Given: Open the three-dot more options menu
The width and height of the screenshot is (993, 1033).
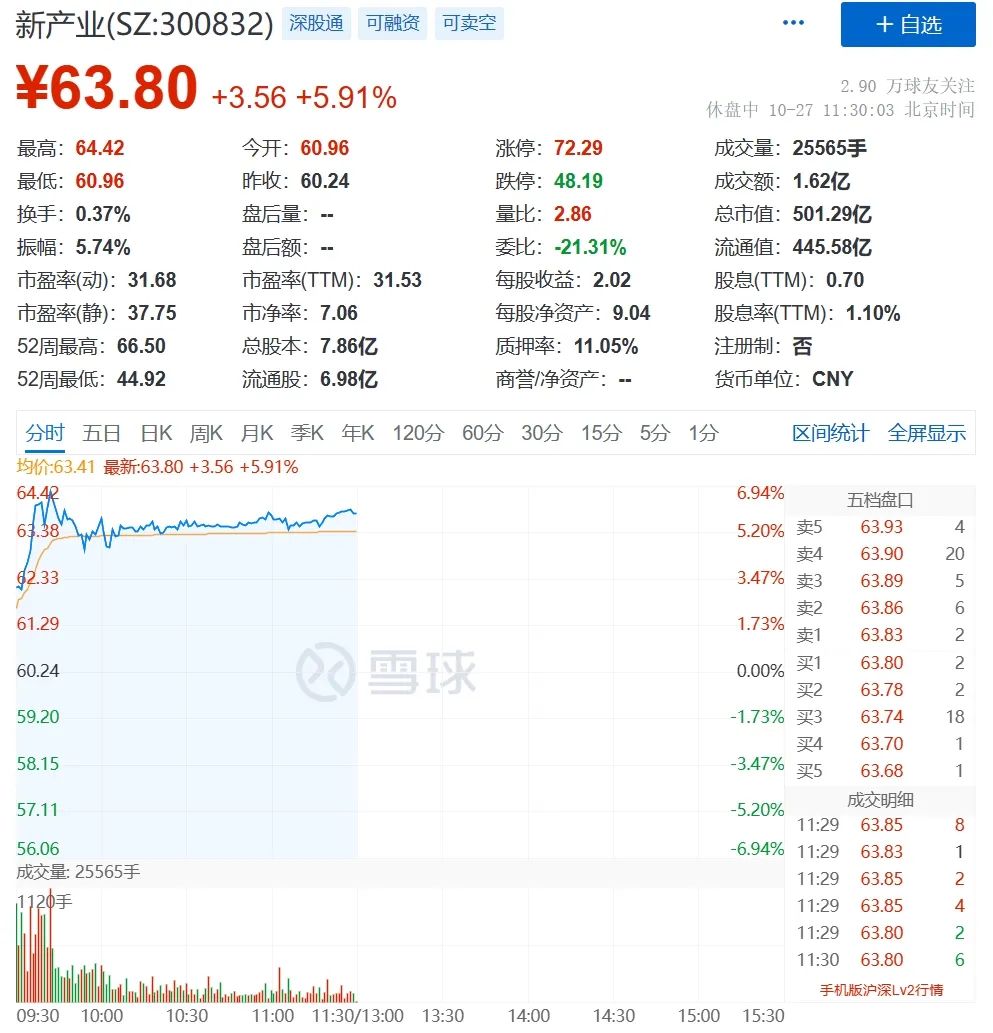Looking at the screenshot, I should (x=793, y=23).
